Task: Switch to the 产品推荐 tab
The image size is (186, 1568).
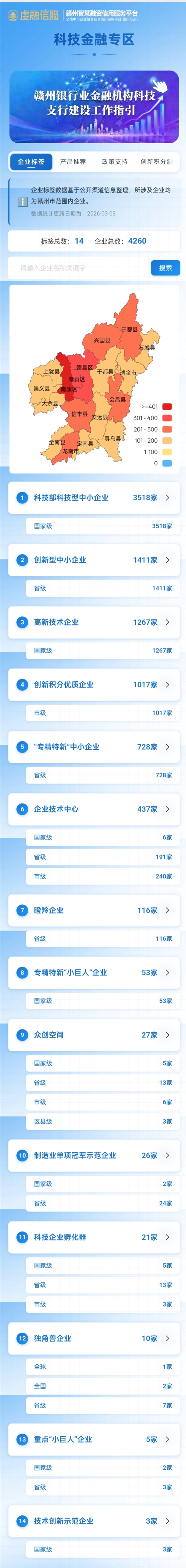Action: tap(73, 162)
